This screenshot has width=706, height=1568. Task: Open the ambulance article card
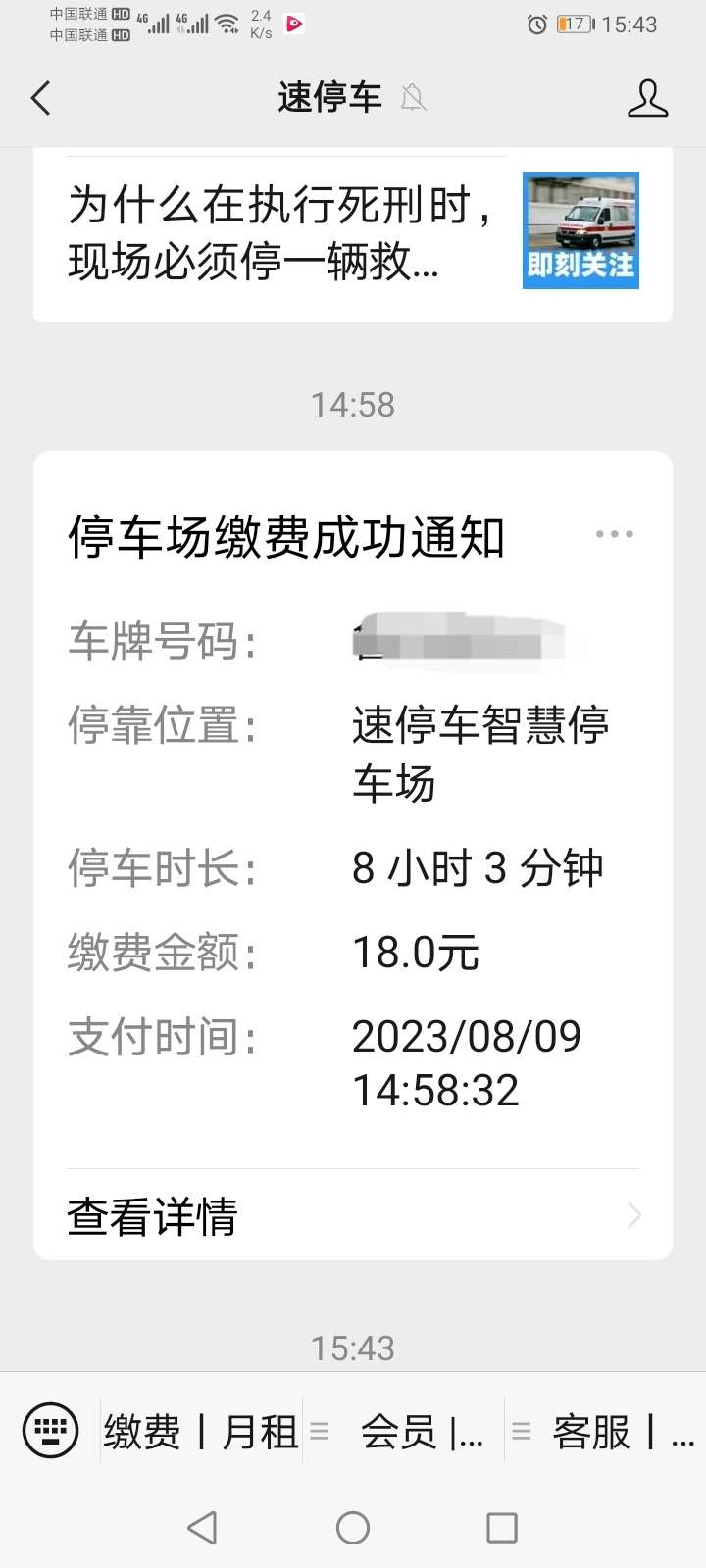353,235
